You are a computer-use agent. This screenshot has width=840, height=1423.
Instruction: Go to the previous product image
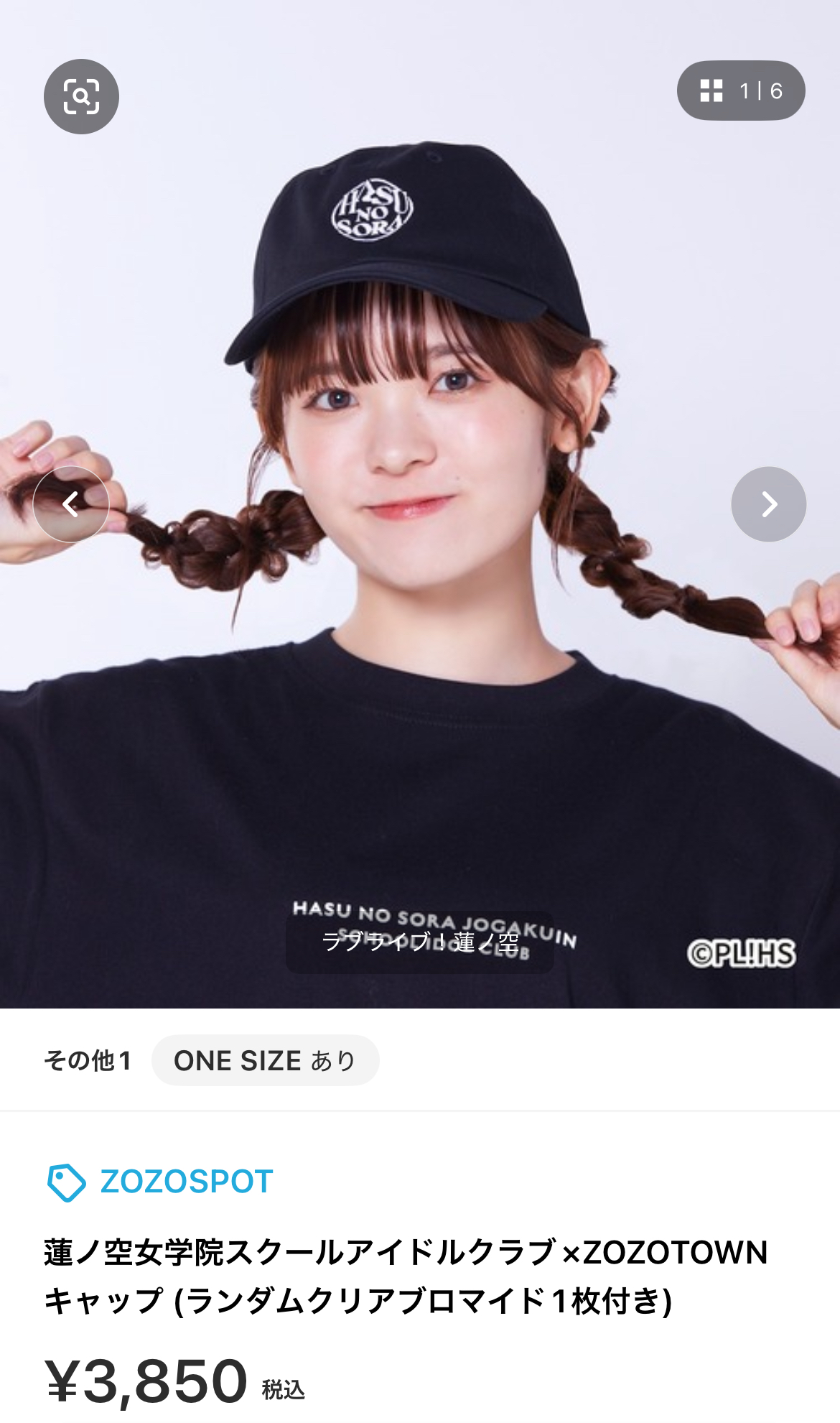(x=70, y=504)
